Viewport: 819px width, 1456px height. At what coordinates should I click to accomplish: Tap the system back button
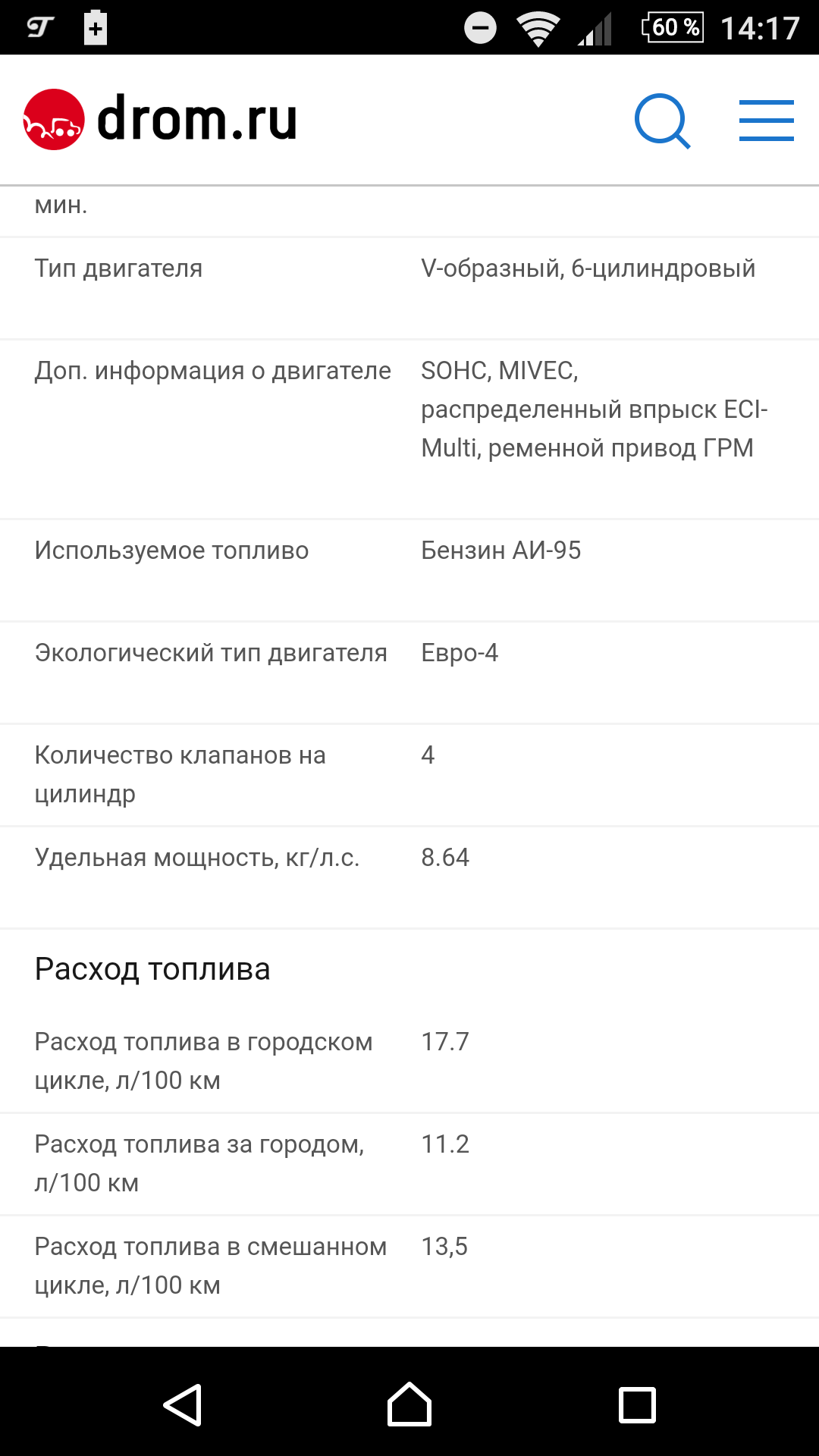click(183, 1405)
